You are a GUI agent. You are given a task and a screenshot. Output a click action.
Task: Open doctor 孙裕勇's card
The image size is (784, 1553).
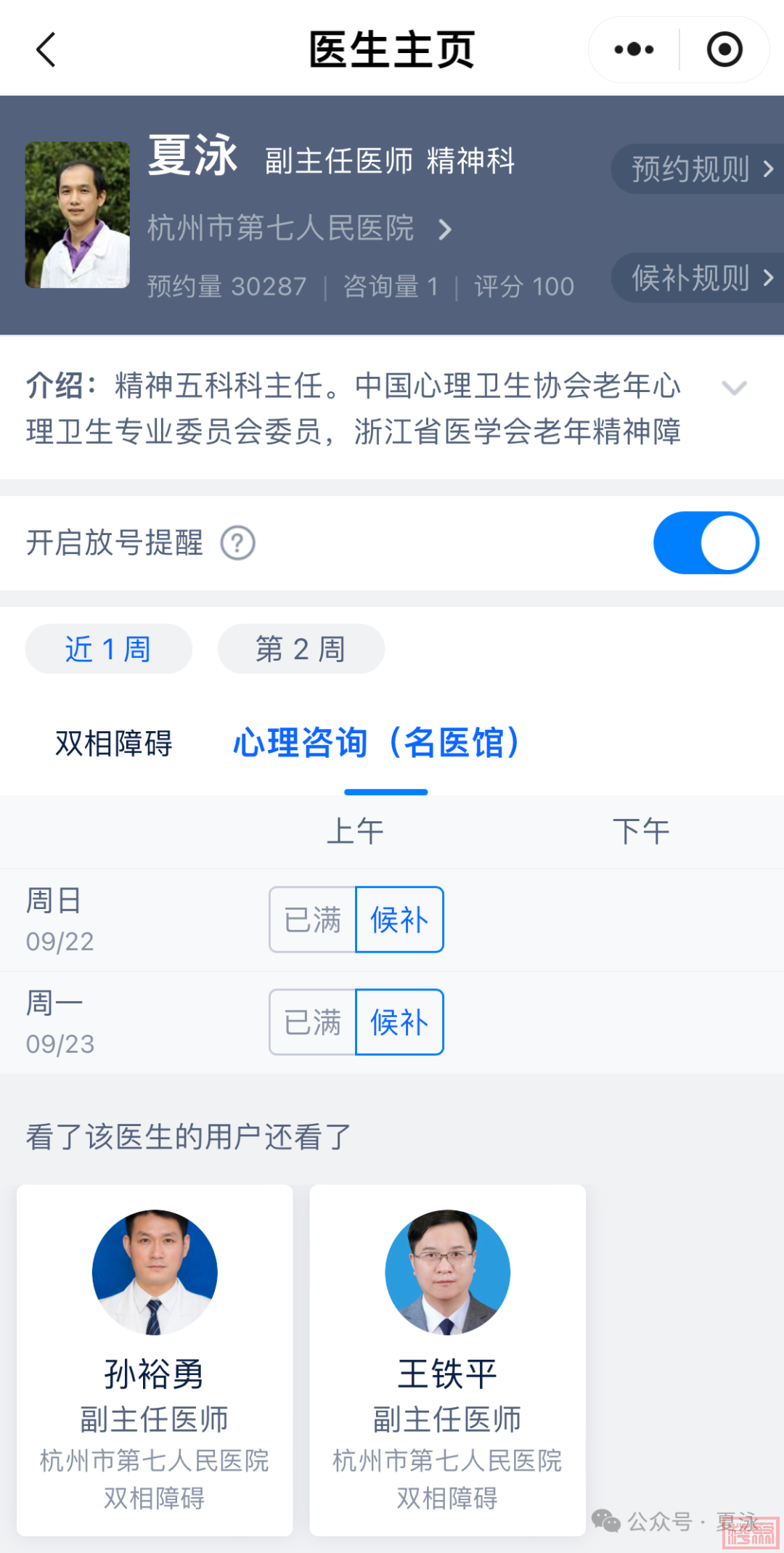pos(155,1359)
